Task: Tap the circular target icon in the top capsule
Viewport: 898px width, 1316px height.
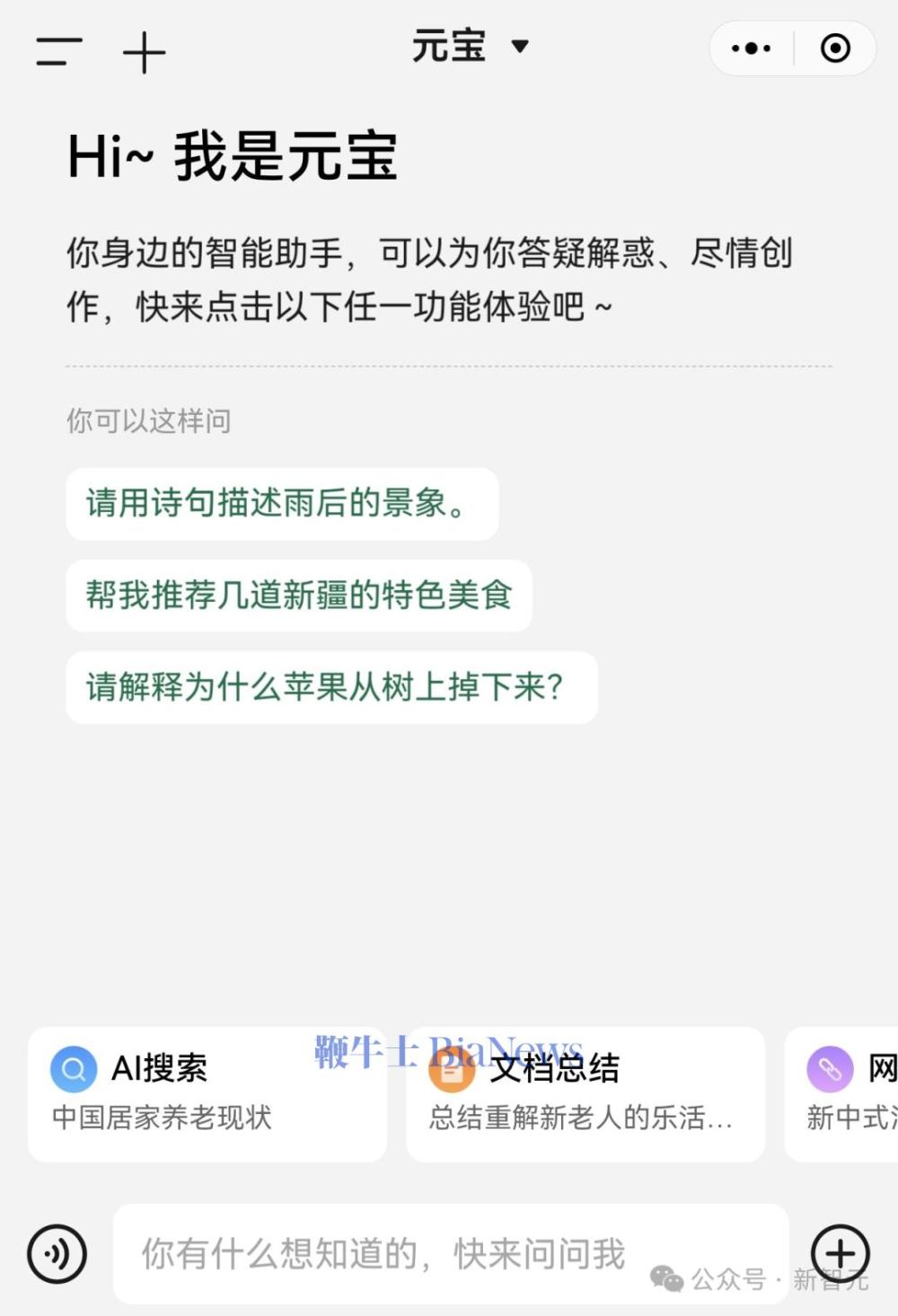Action: point(835,49)
